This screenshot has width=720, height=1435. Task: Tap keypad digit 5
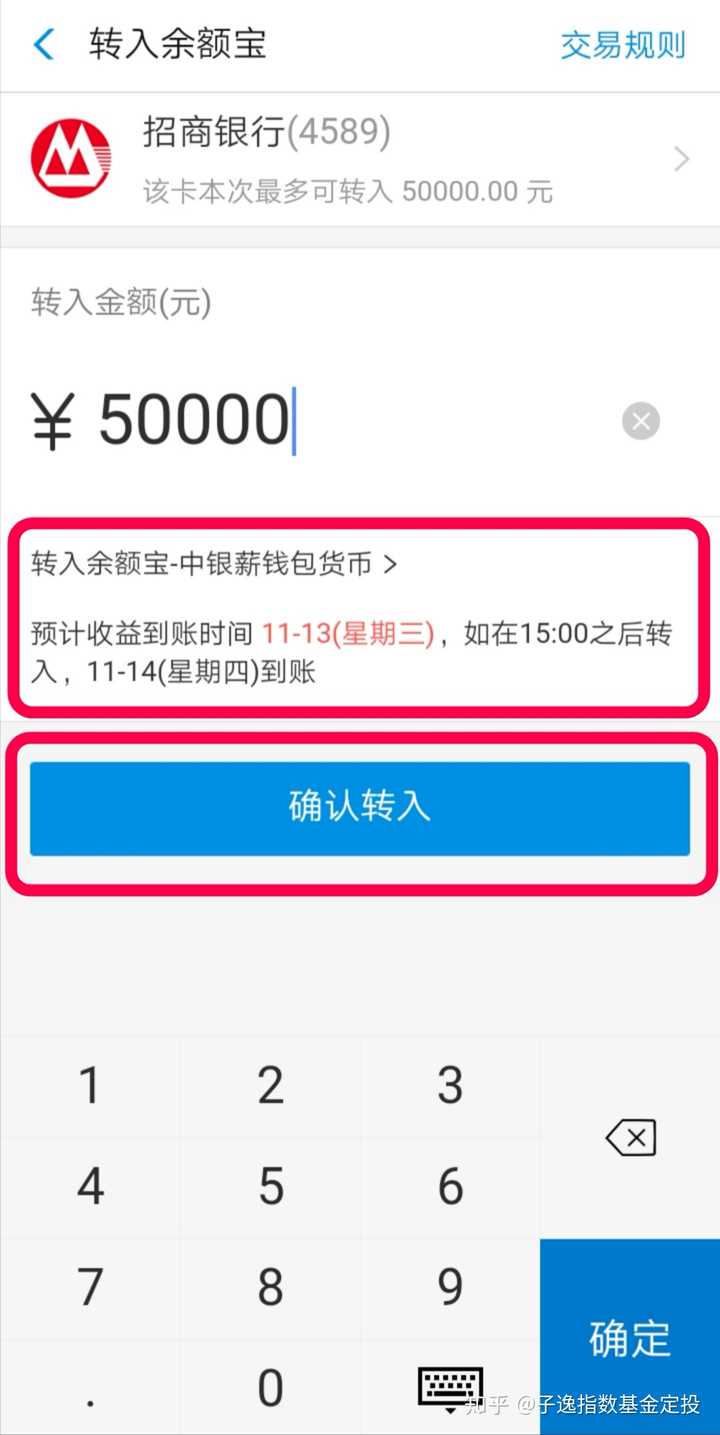270,1187
